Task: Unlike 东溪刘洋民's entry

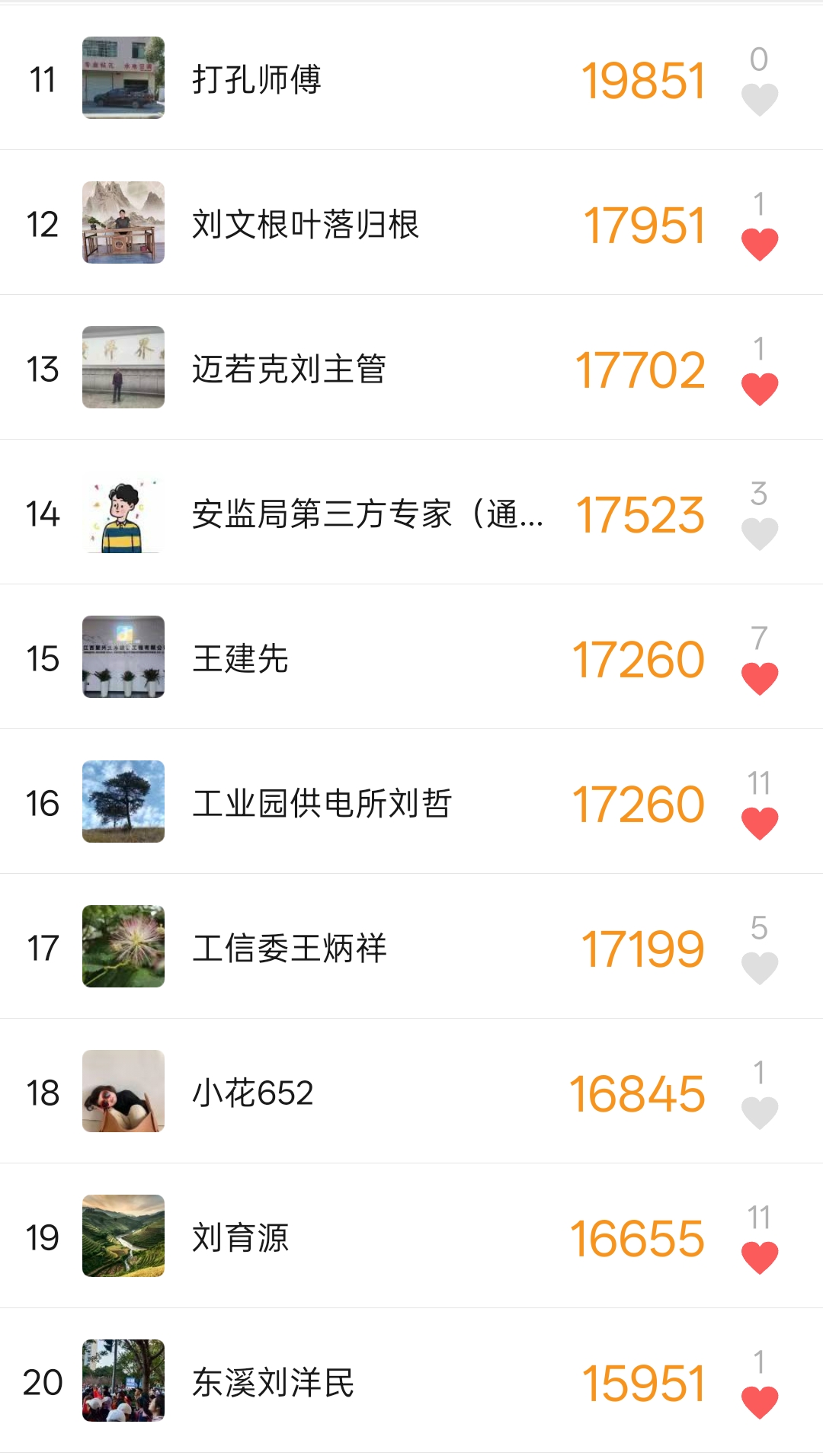Action: 760,1403
